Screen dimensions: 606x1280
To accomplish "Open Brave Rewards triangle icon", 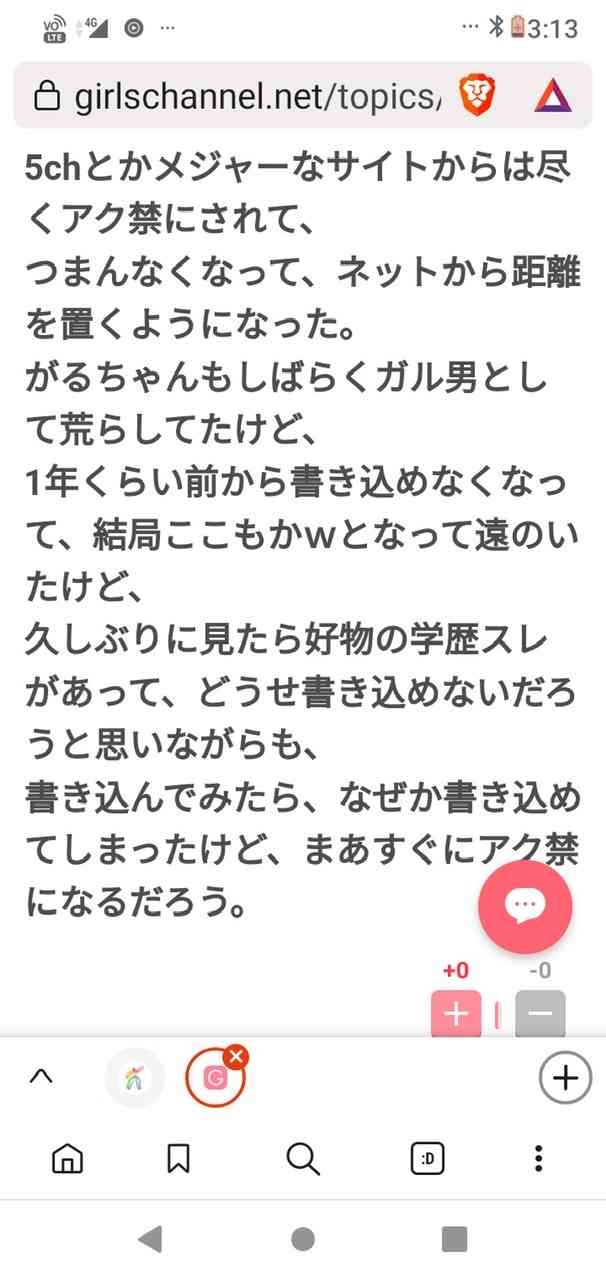I will (552, 96).
